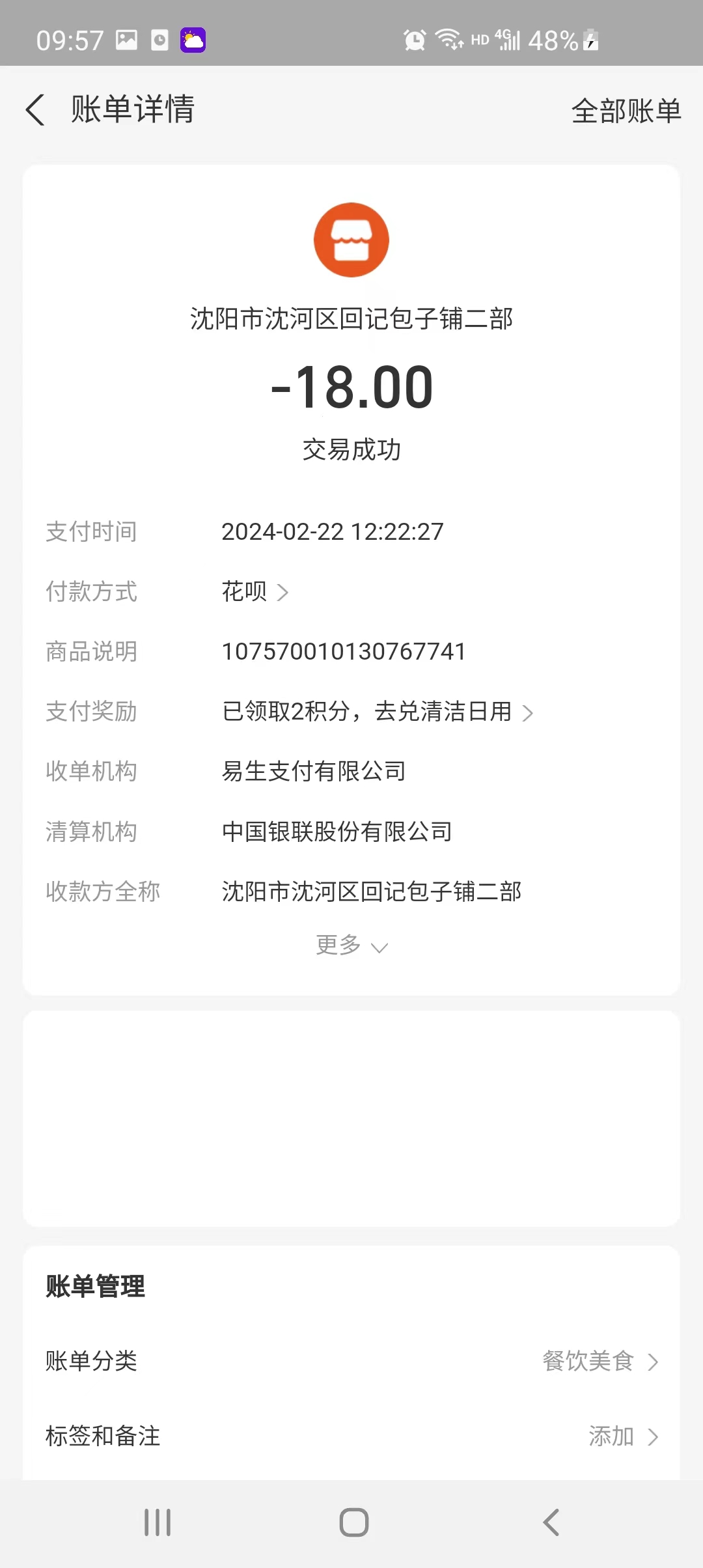Viewport: 703px width, 1568px height.
Task: Open the 已领取2积分 payment reward link
Action: point(378,712)
